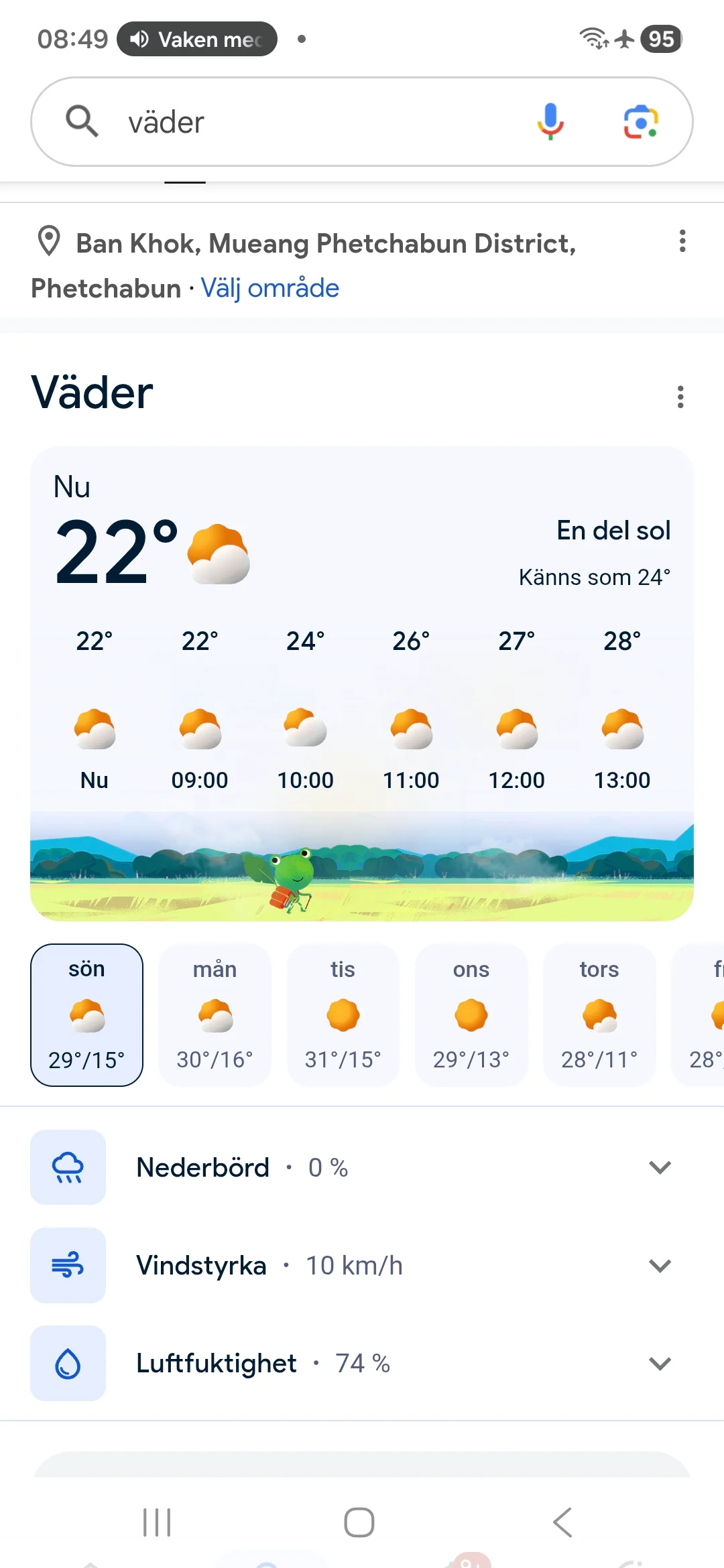Tap the 'Välj område' link
This screenshot has width=724, height=1568.
(270, 288)
